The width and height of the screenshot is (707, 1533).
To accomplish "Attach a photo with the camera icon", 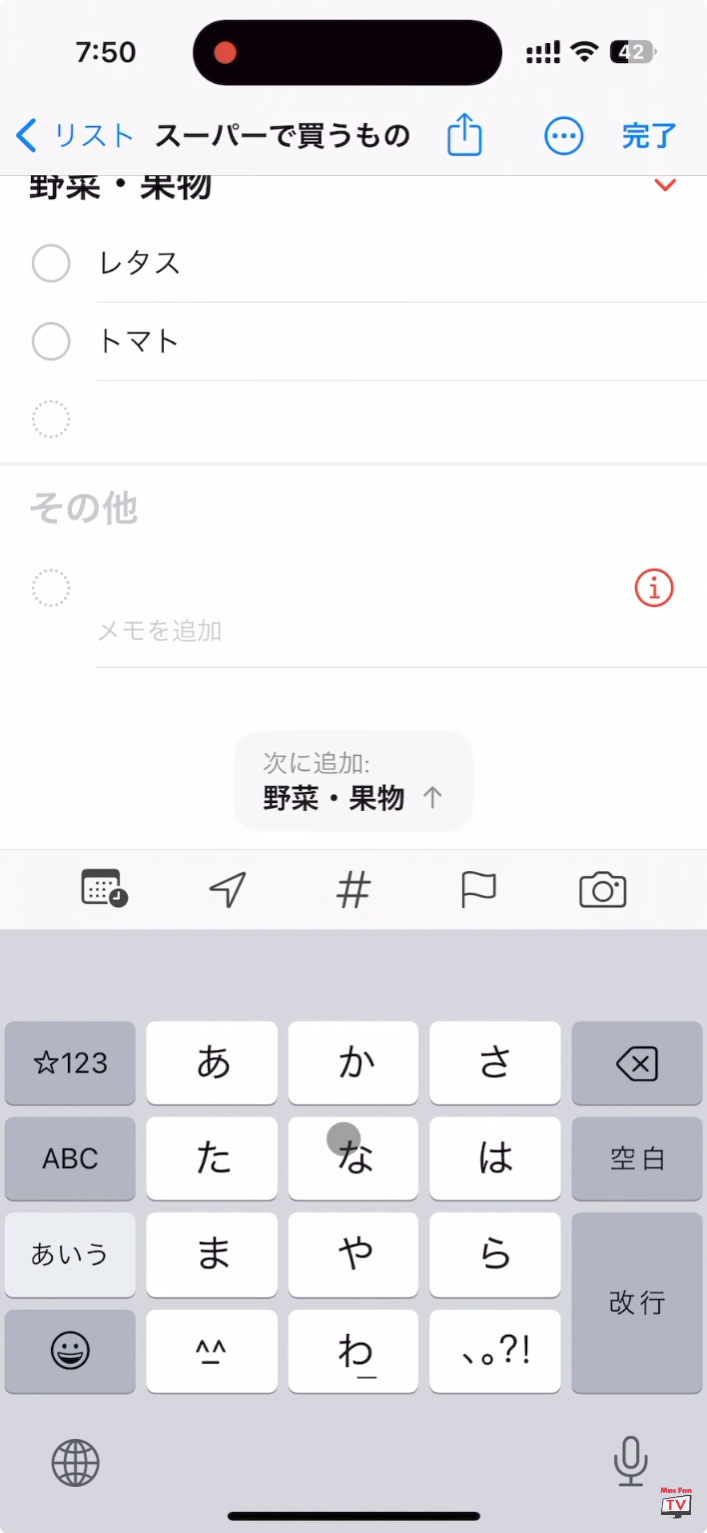I will pyautogui.click(x=602, y=889).
